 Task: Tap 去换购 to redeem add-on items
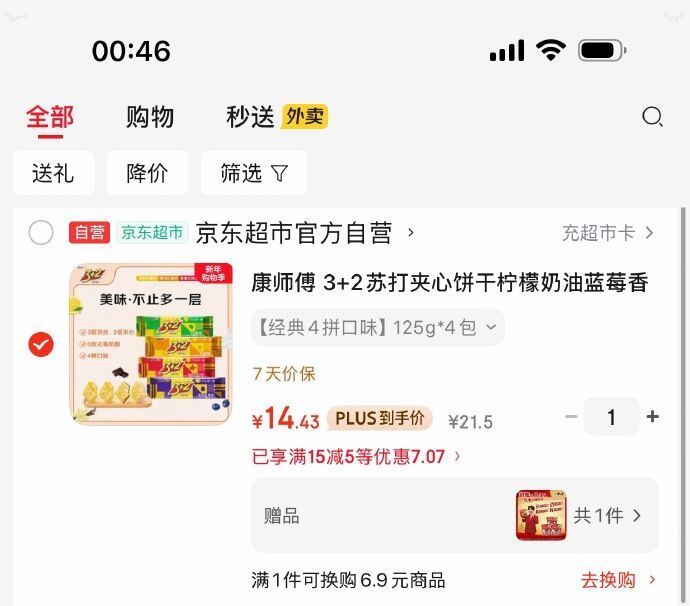(618, 580)
